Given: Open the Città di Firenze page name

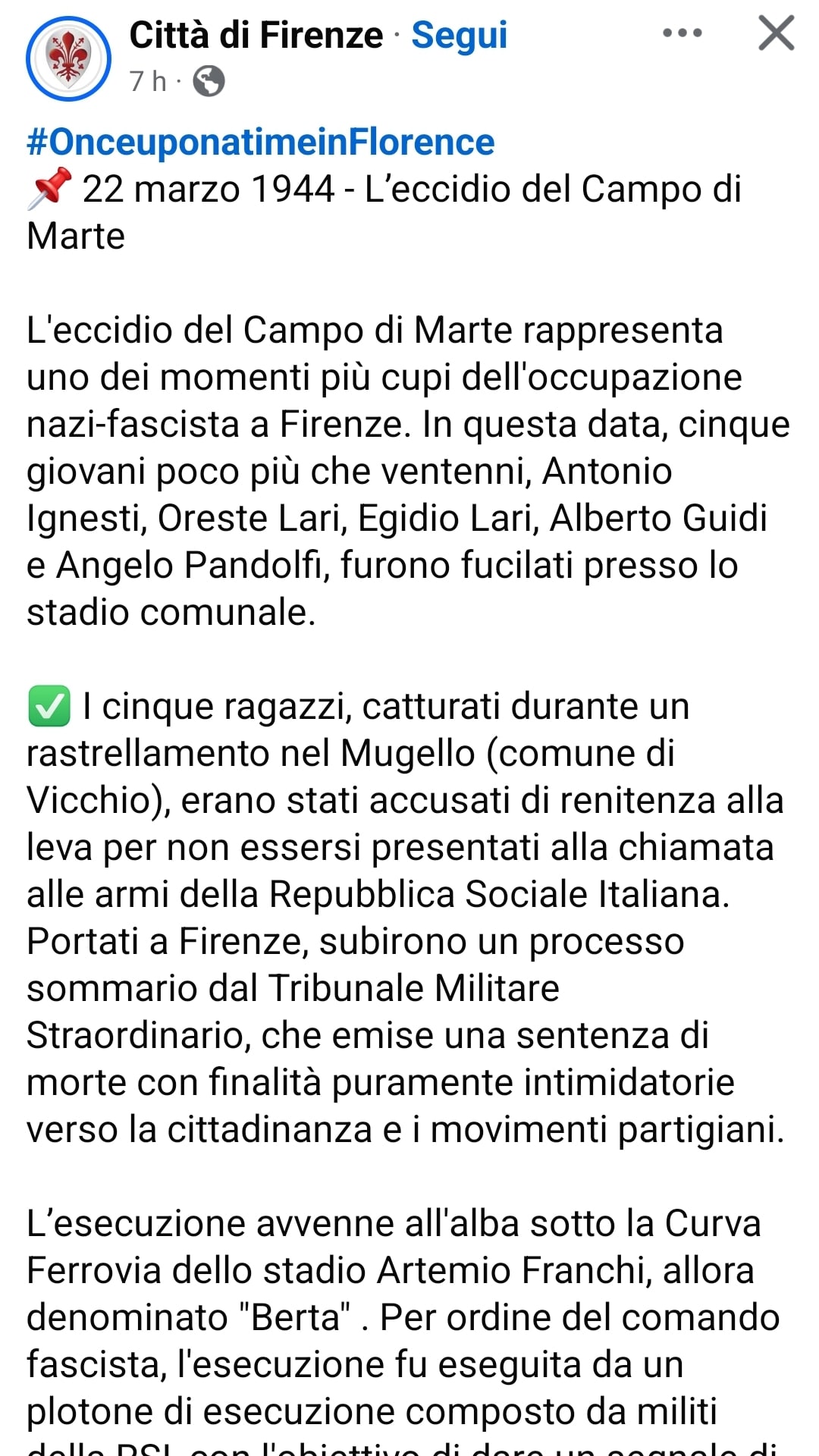Looking at the screenshot, I should click(256, 35).
